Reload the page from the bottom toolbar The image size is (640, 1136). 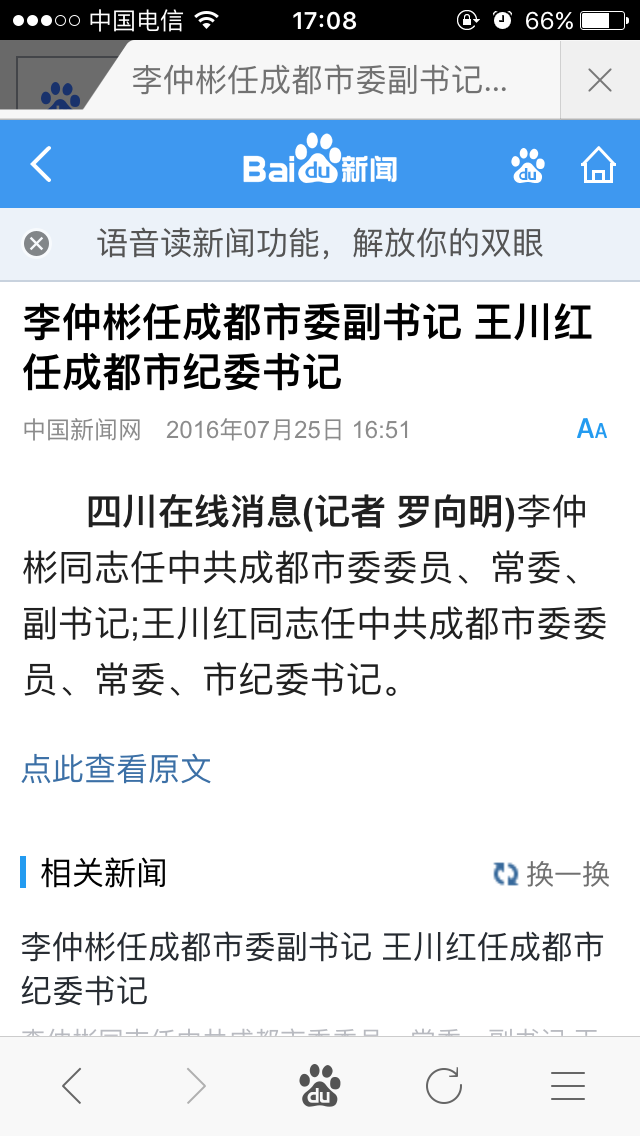(x=443, y=1085)
